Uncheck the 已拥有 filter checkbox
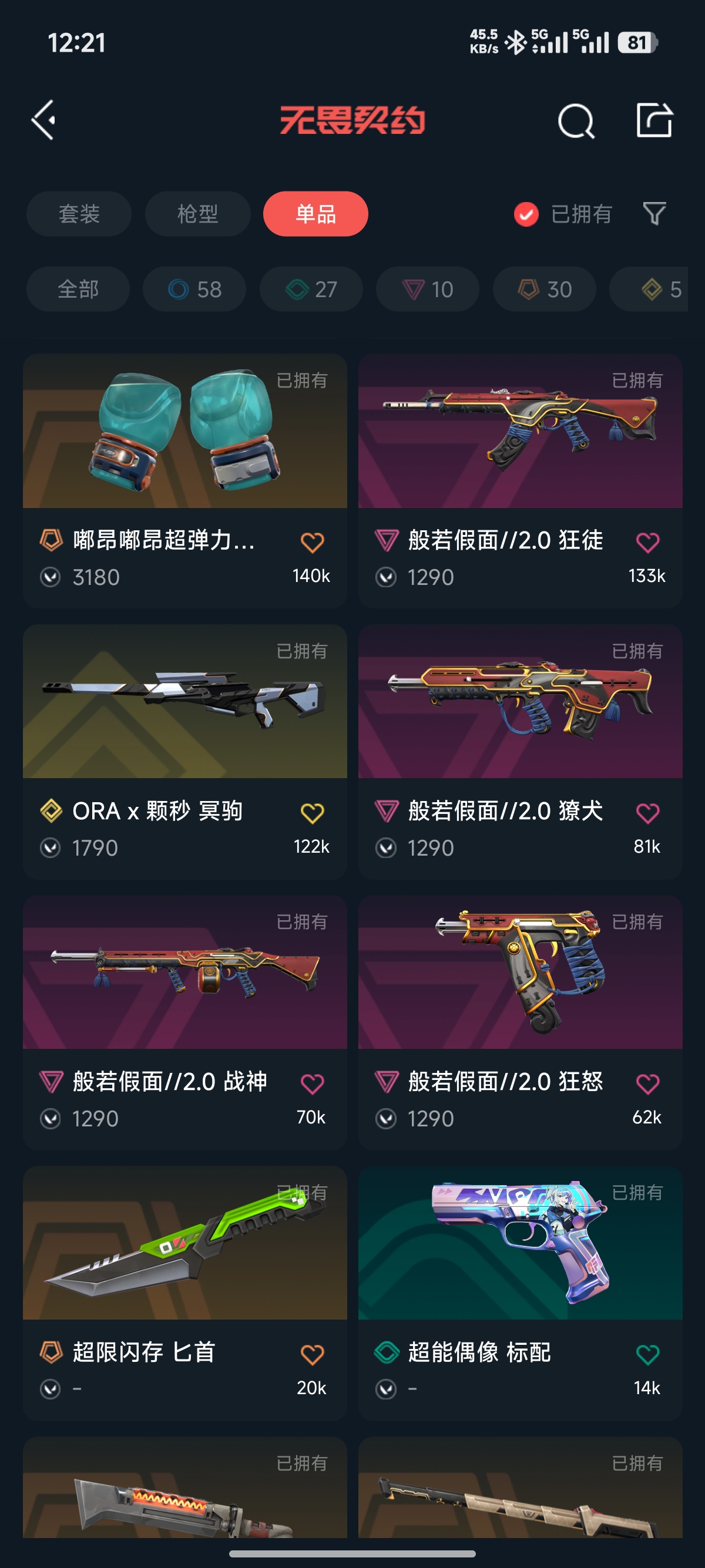 (526, 214)
